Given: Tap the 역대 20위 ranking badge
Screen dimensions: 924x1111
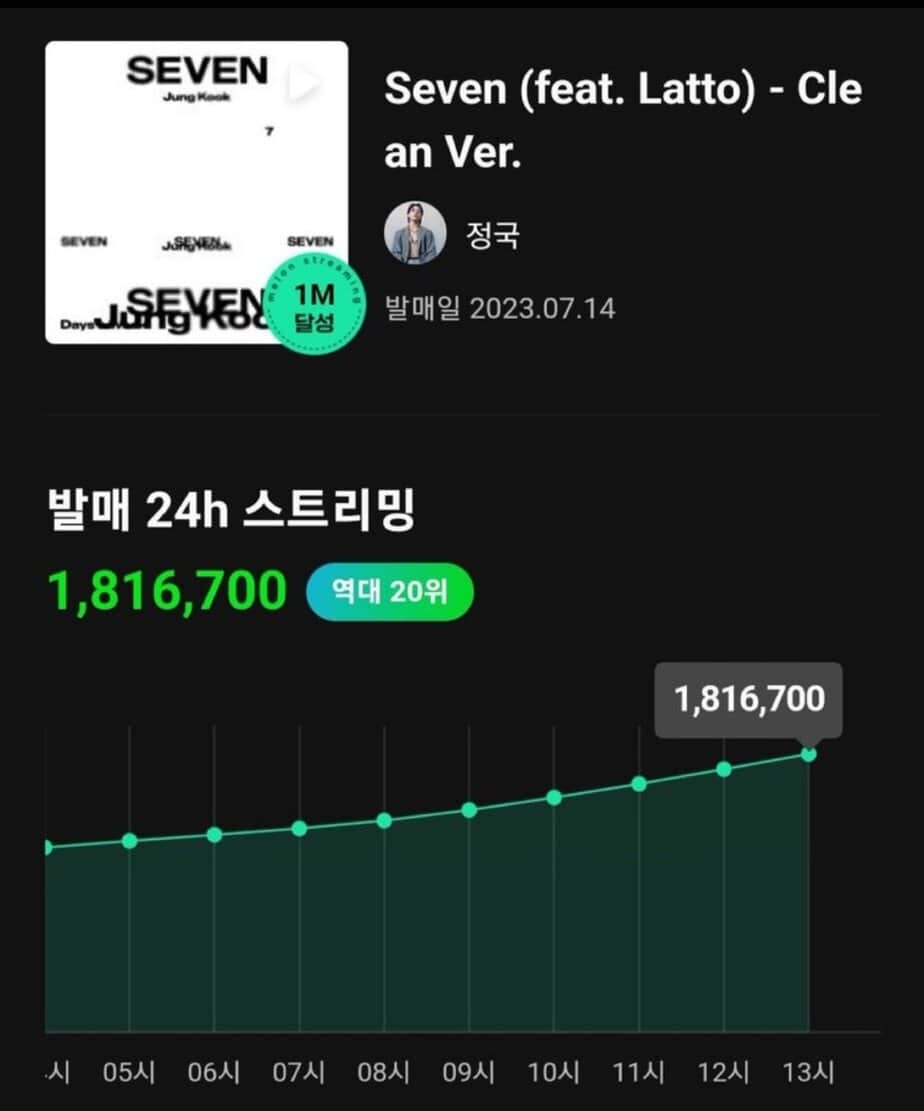Looking at the screenshot, I should [x=390, y=593].
